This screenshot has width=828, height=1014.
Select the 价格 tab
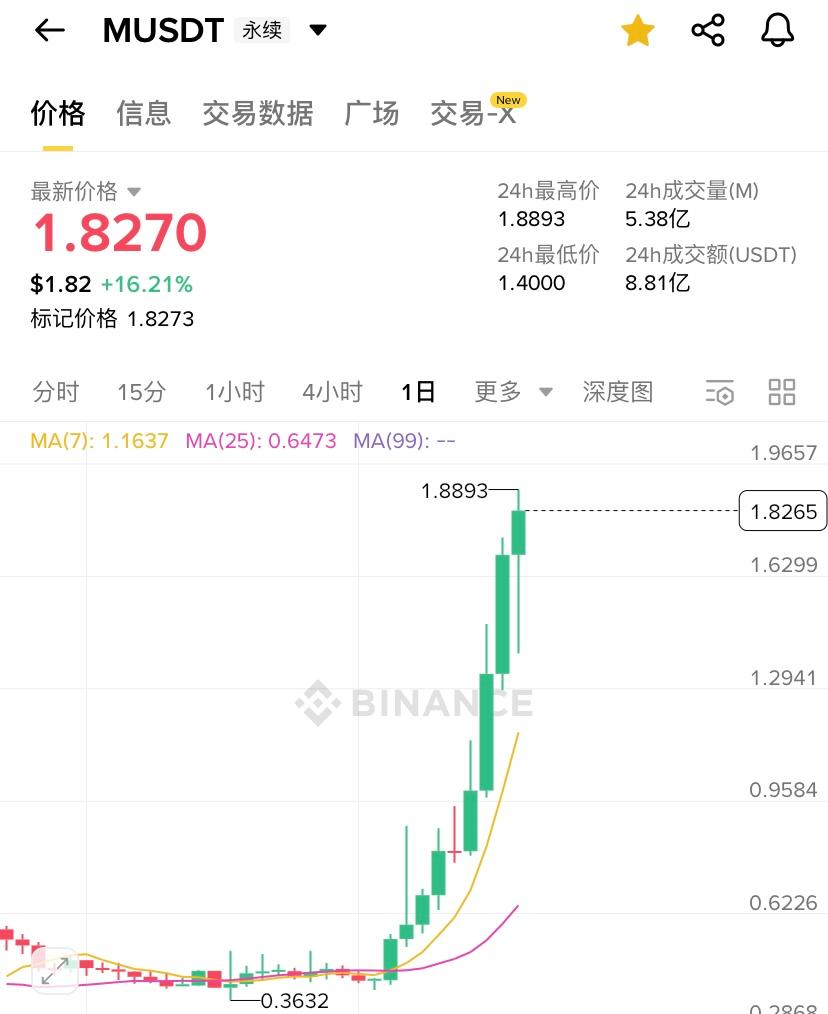[x=58, y=113]
